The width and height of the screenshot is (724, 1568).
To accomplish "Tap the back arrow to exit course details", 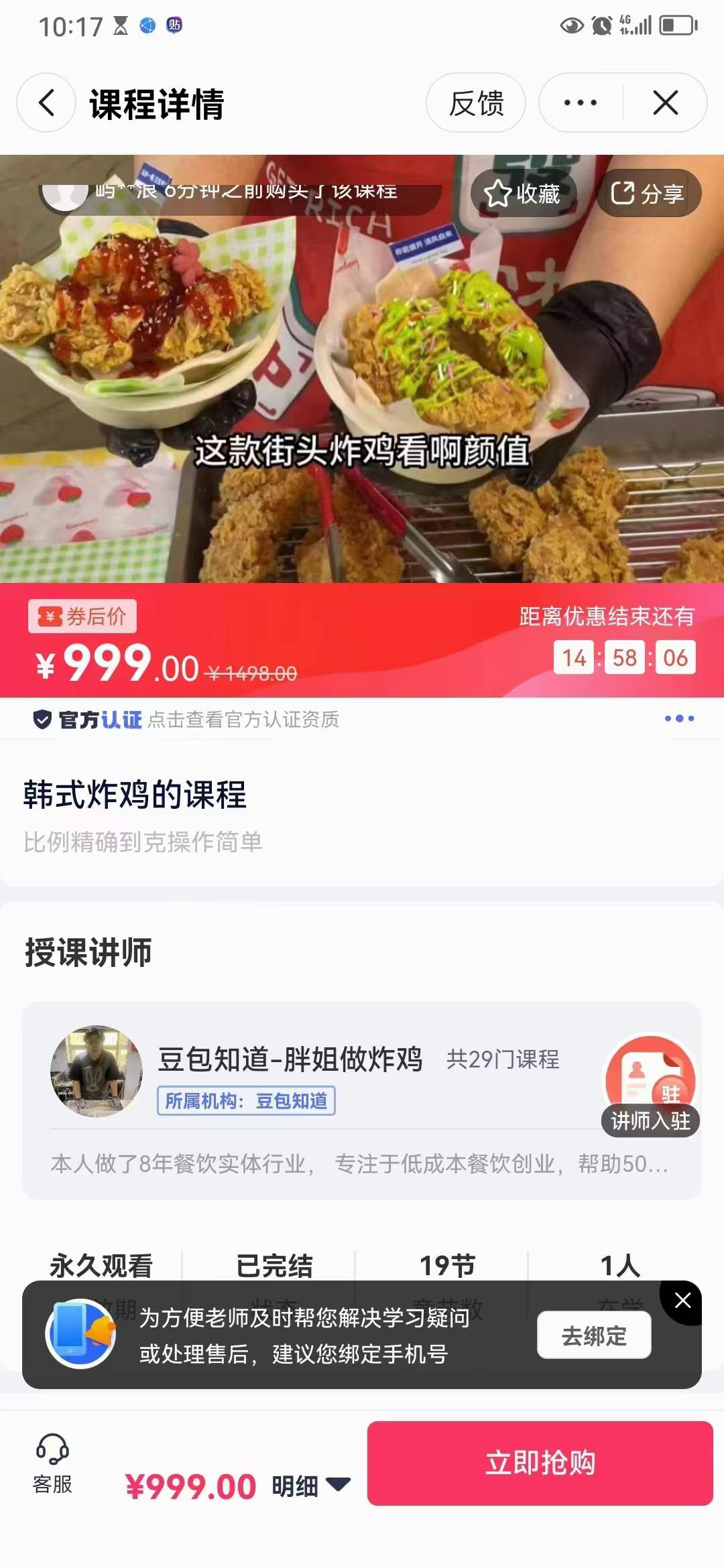I will (44, 104).
